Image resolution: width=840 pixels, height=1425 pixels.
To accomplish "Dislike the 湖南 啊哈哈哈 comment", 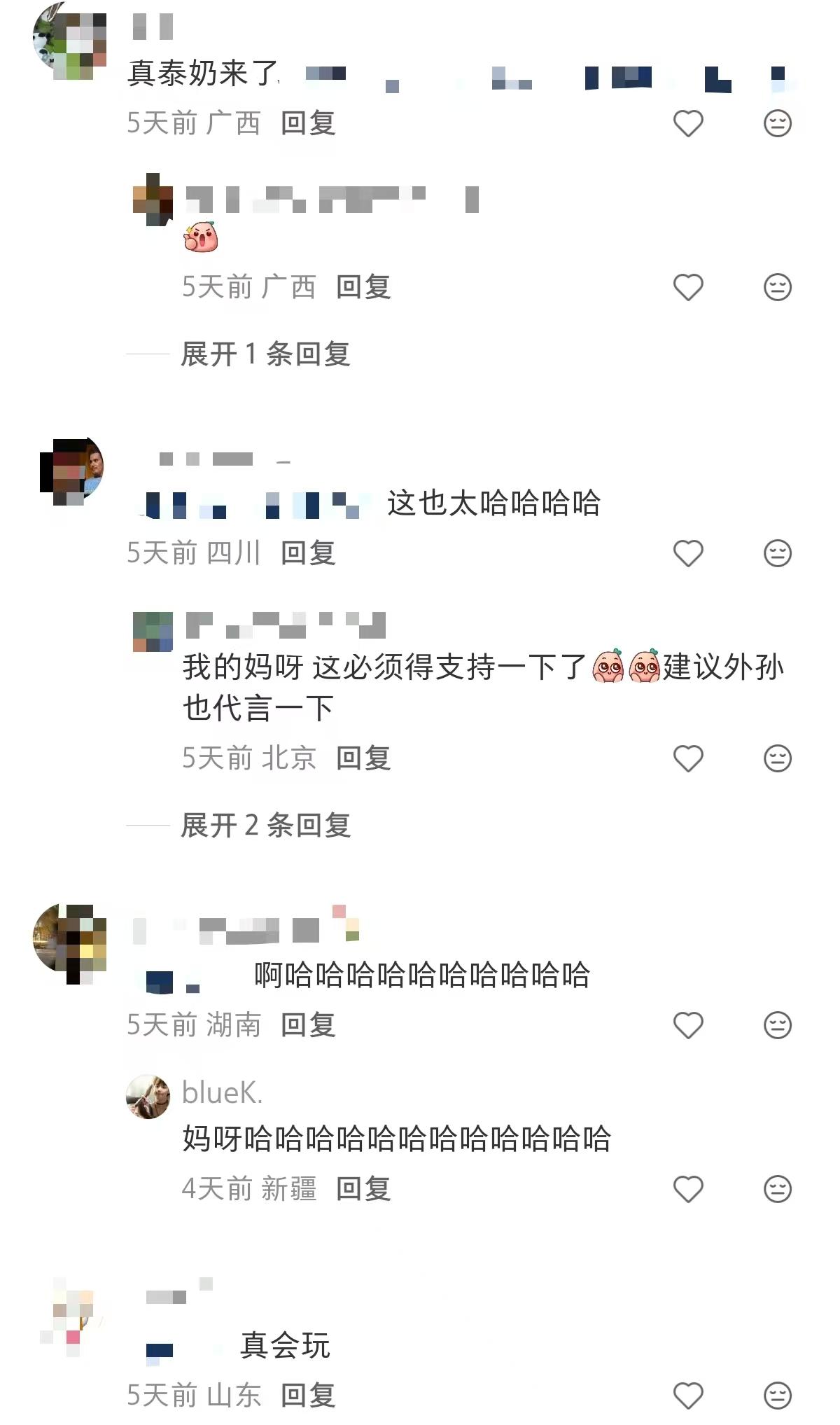I will (777, 1026).
